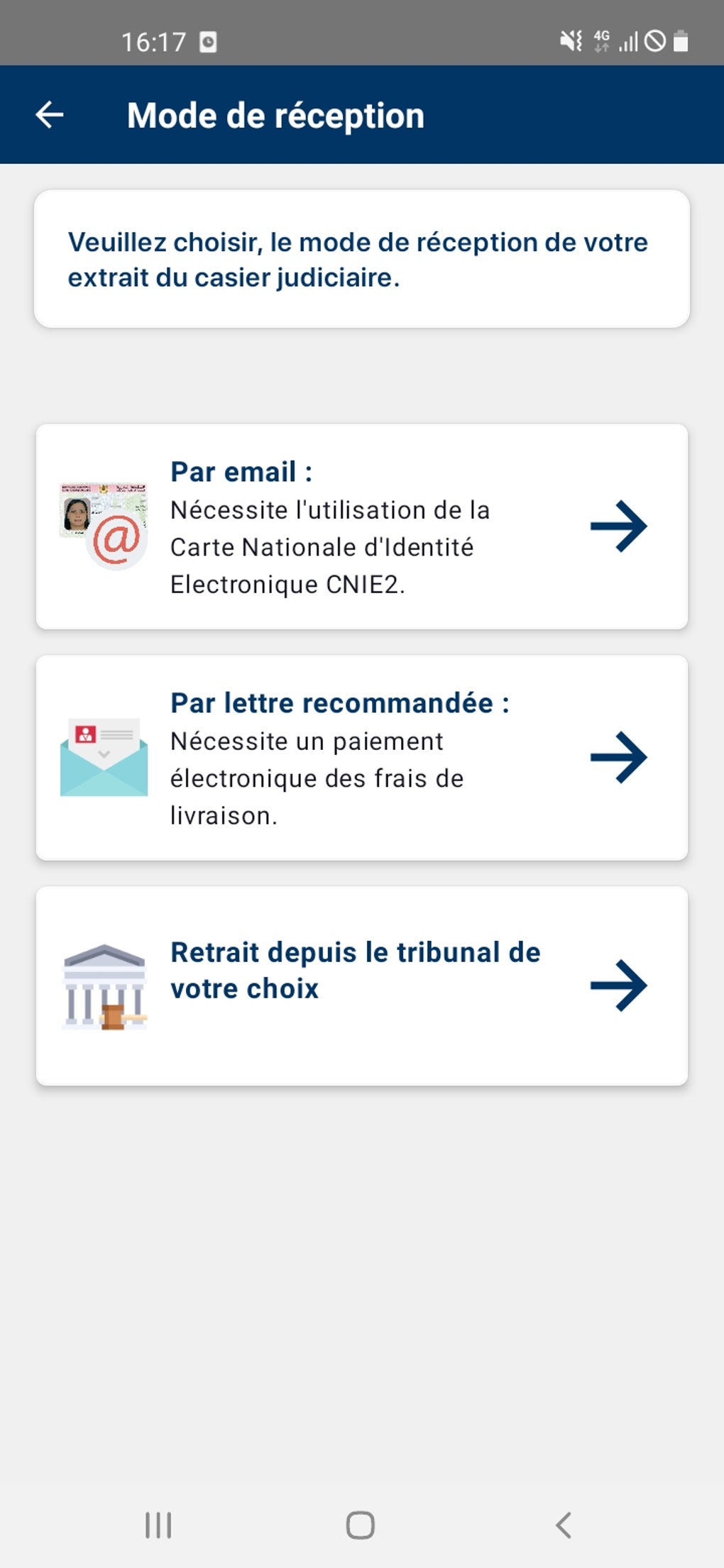Screen dimensions: 724x1568
Task: Select the arrow icon next to Par email
Action: (620, 526)
